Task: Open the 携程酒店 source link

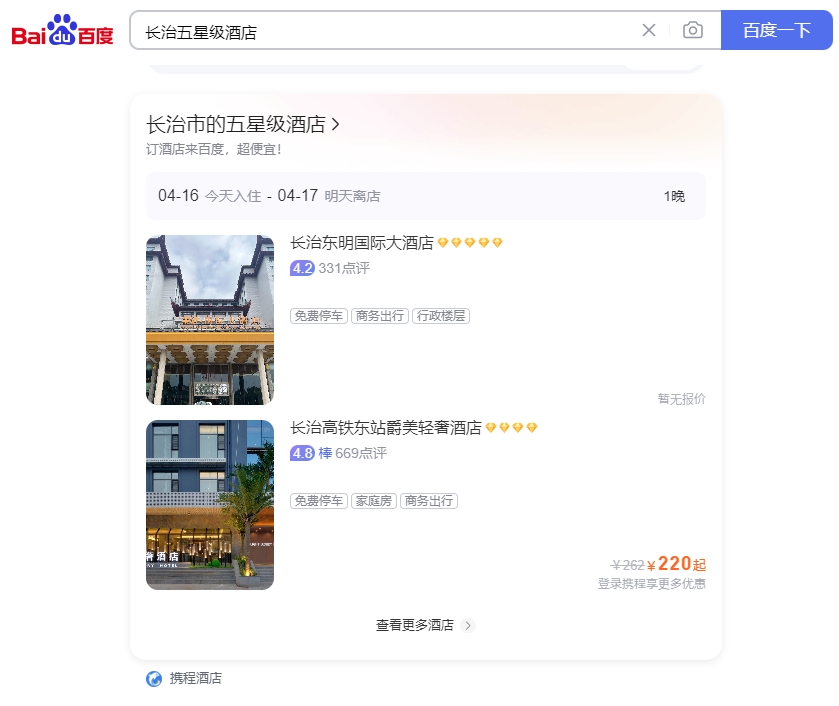Action: [195, 678]
